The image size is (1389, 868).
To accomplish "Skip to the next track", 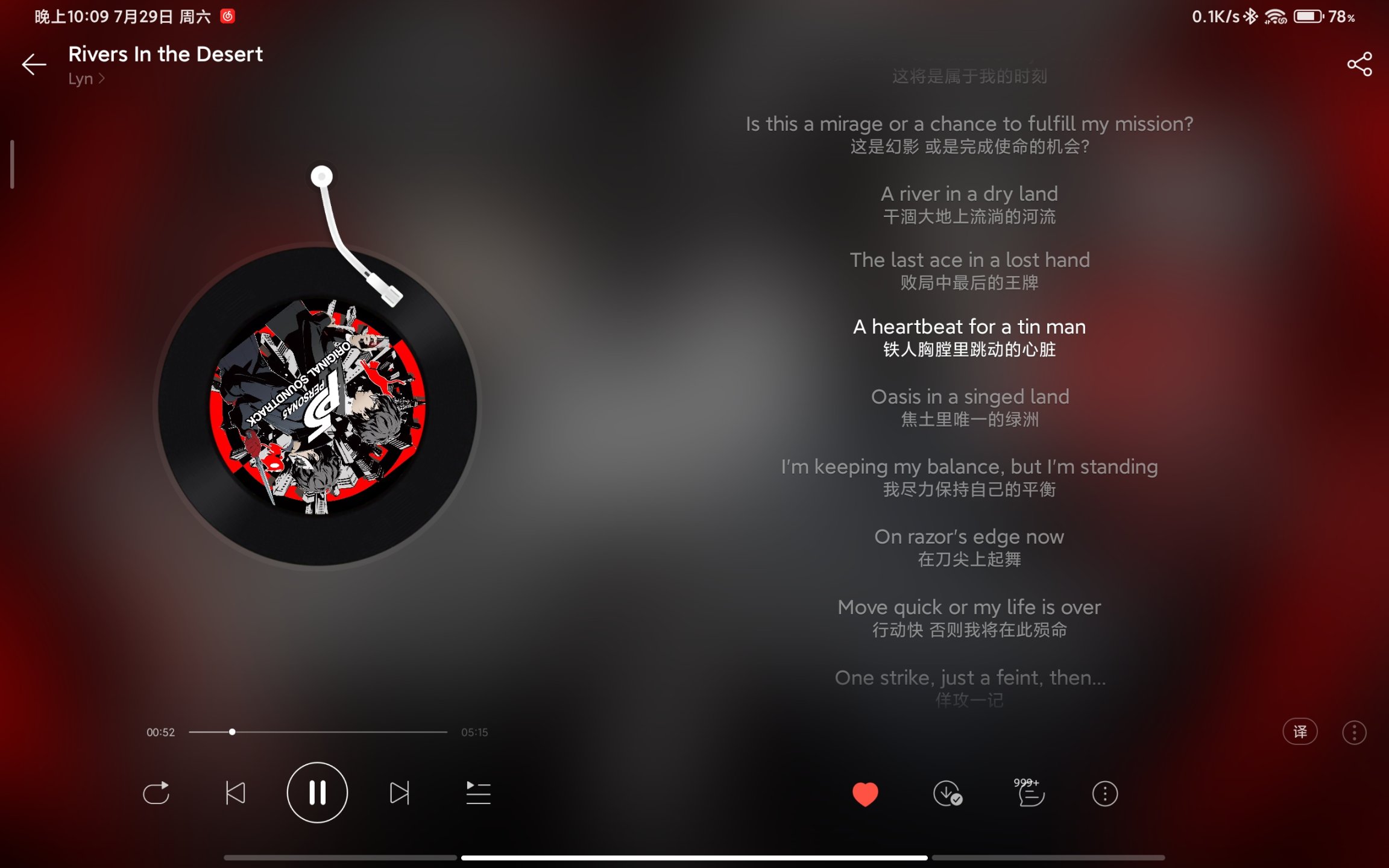I will coord(399,793).
